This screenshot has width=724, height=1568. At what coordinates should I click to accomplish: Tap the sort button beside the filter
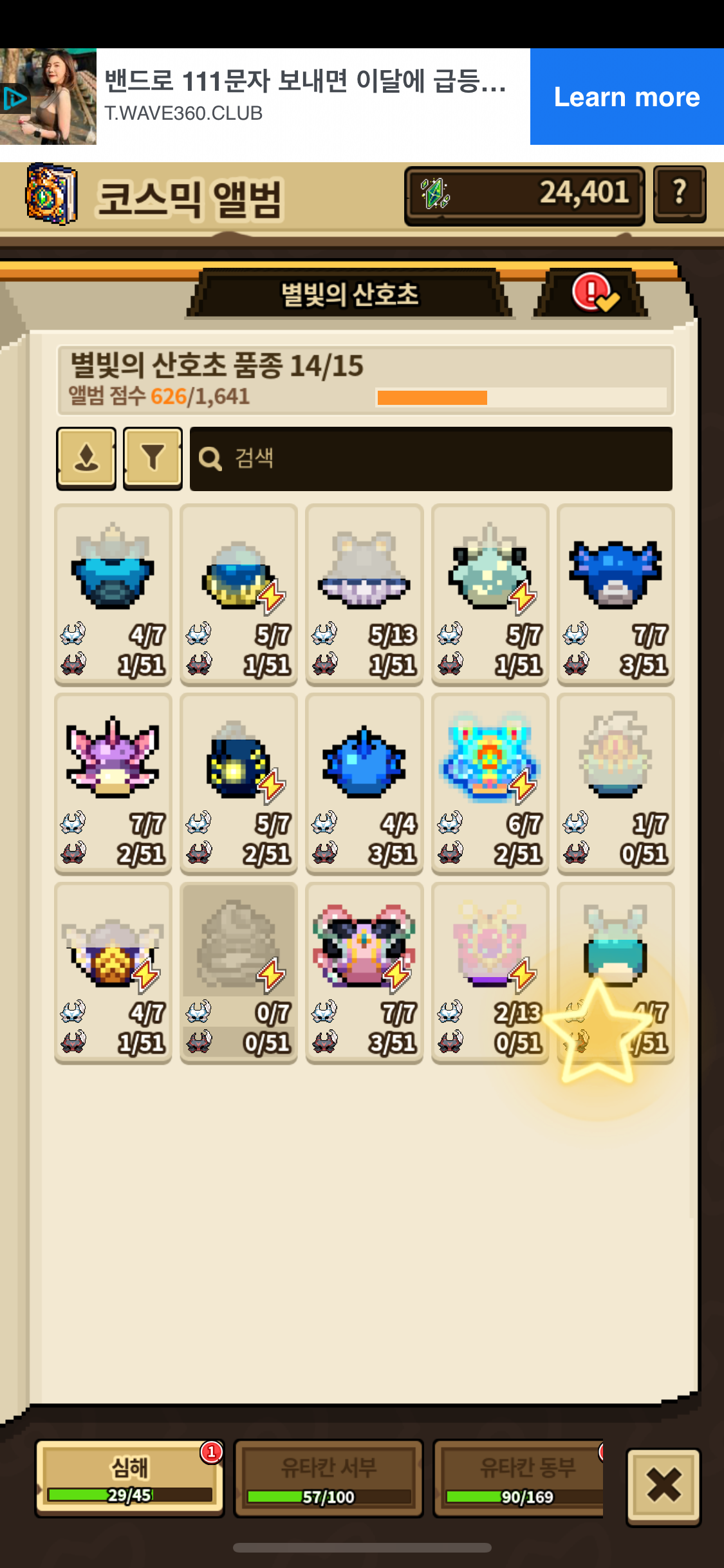click(x=86, y=458)
